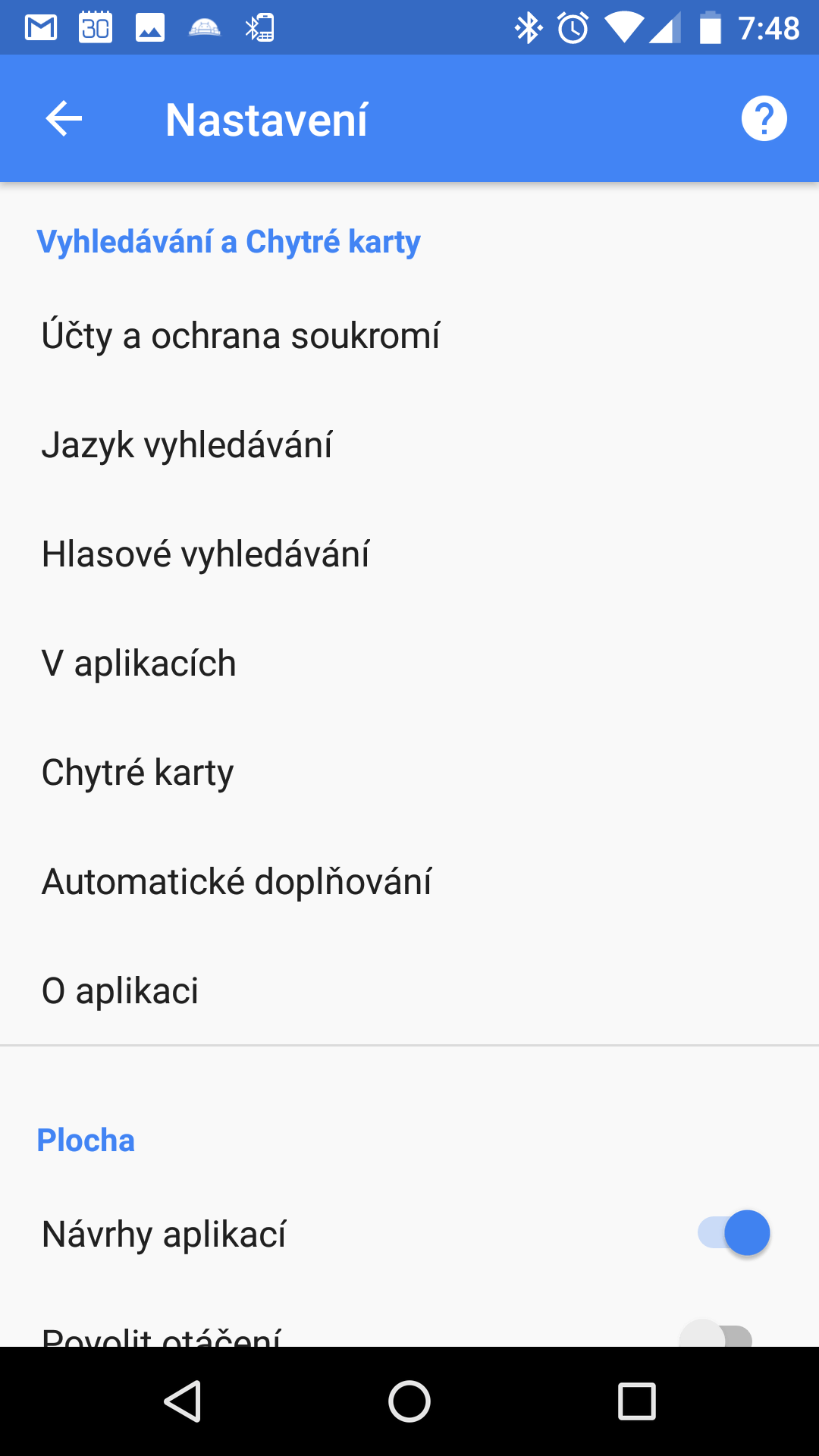
Task: Select the V aplikacích row
Action: [x=409, y=664]
